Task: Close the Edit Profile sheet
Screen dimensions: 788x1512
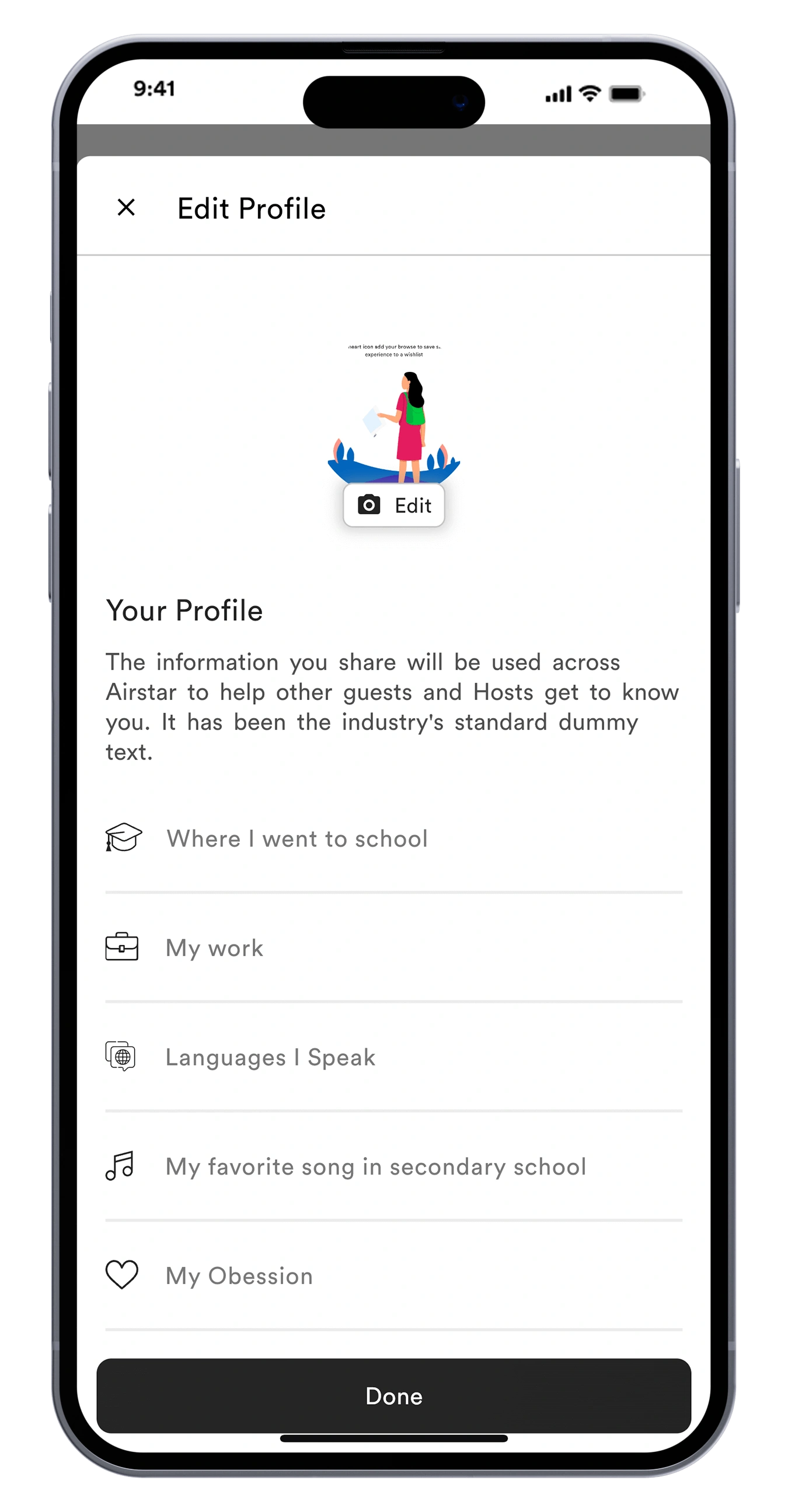Action: click(126, 207)
